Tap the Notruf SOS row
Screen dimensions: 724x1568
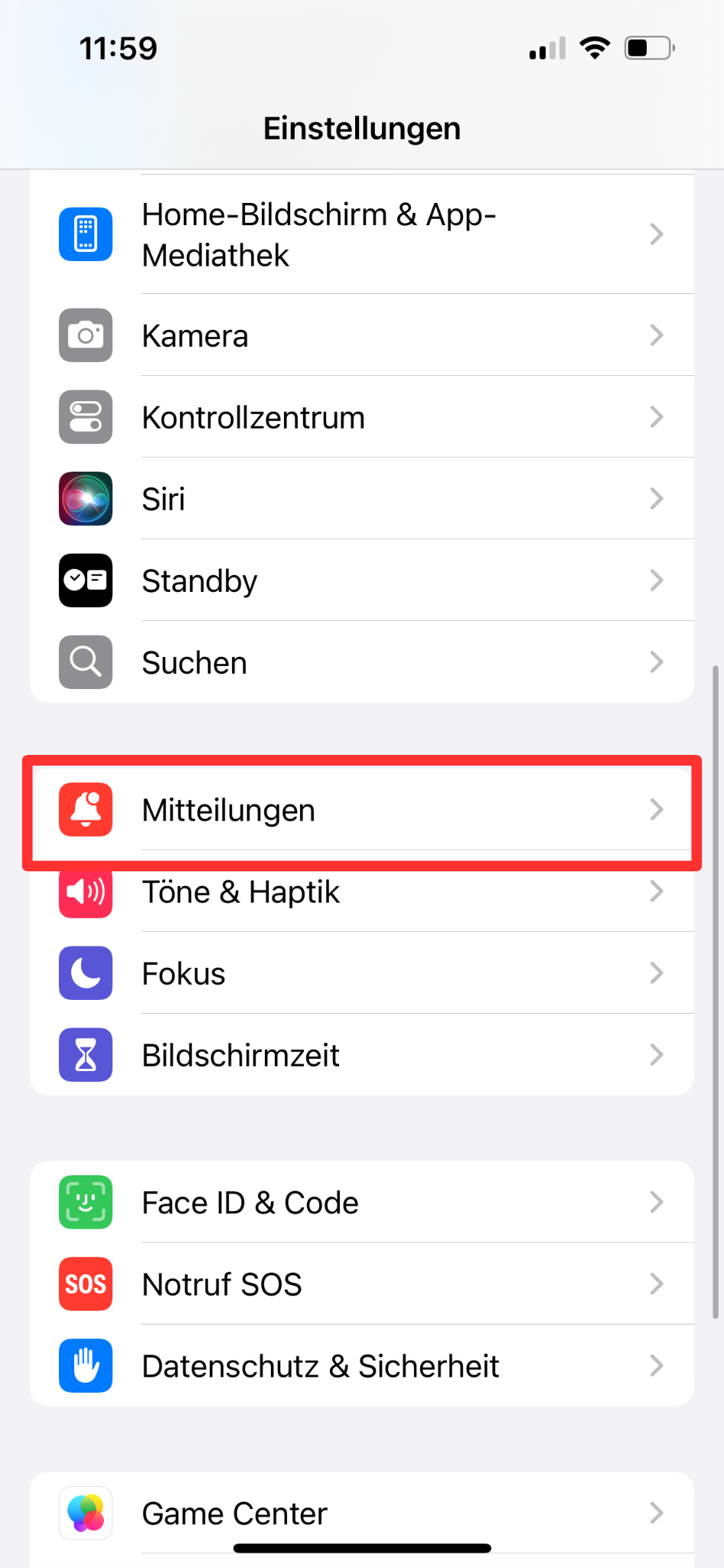coord(361,1285)
